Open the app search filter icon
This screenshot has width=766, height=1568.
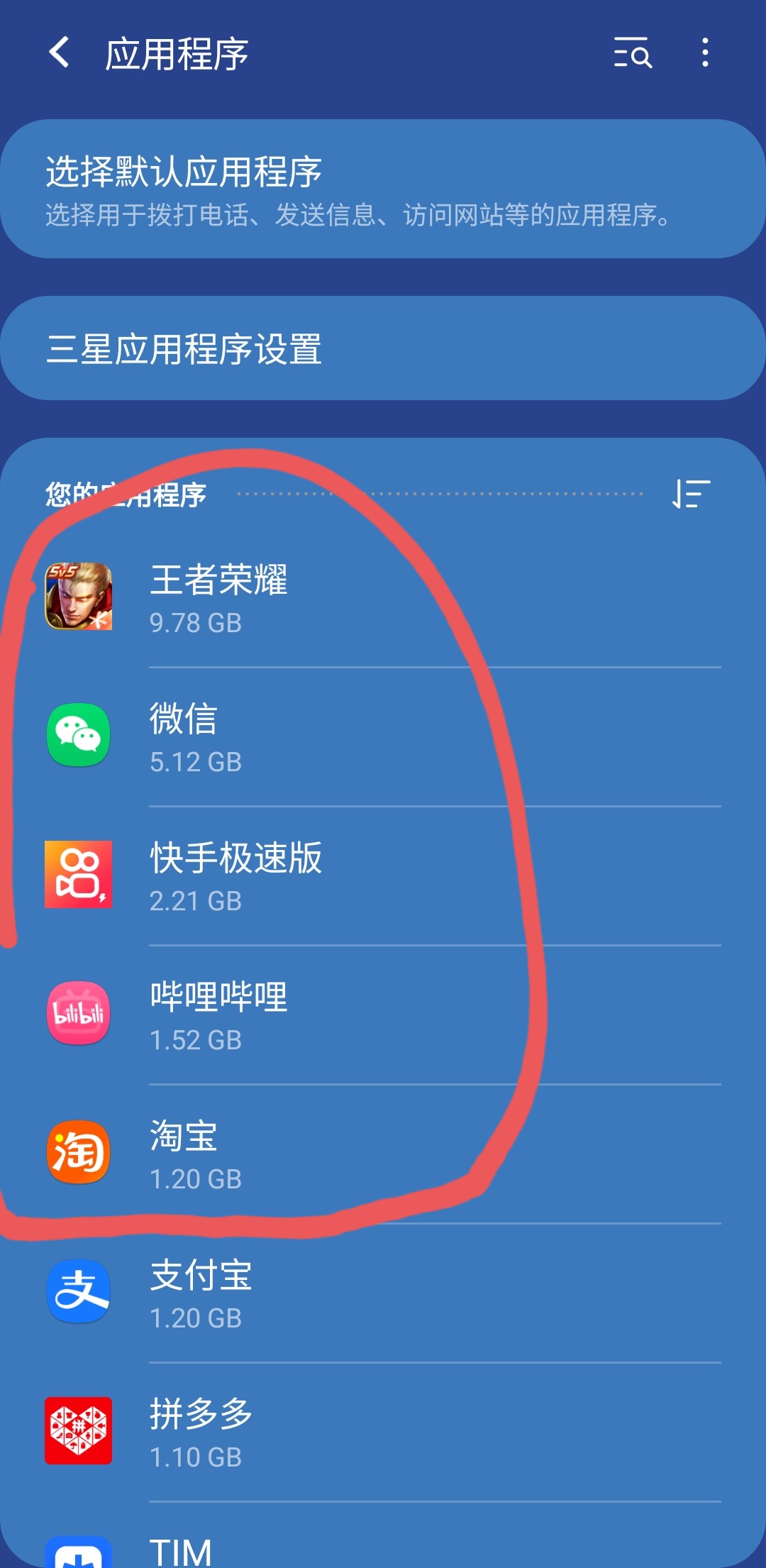(x=632, y=53)
